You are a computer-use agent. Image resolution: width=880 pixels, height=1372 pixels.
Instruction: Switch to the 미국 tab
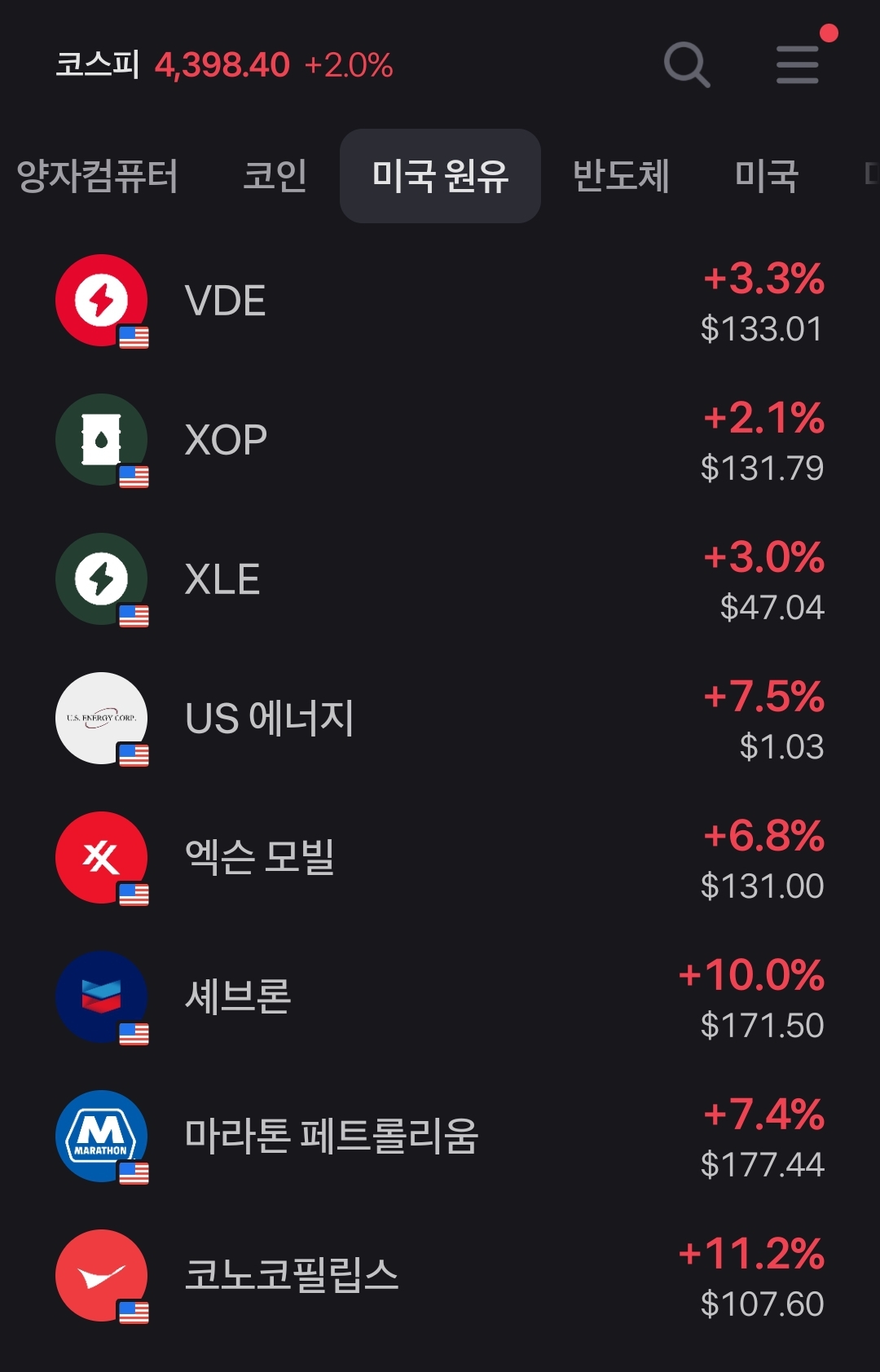pos(766,176)
